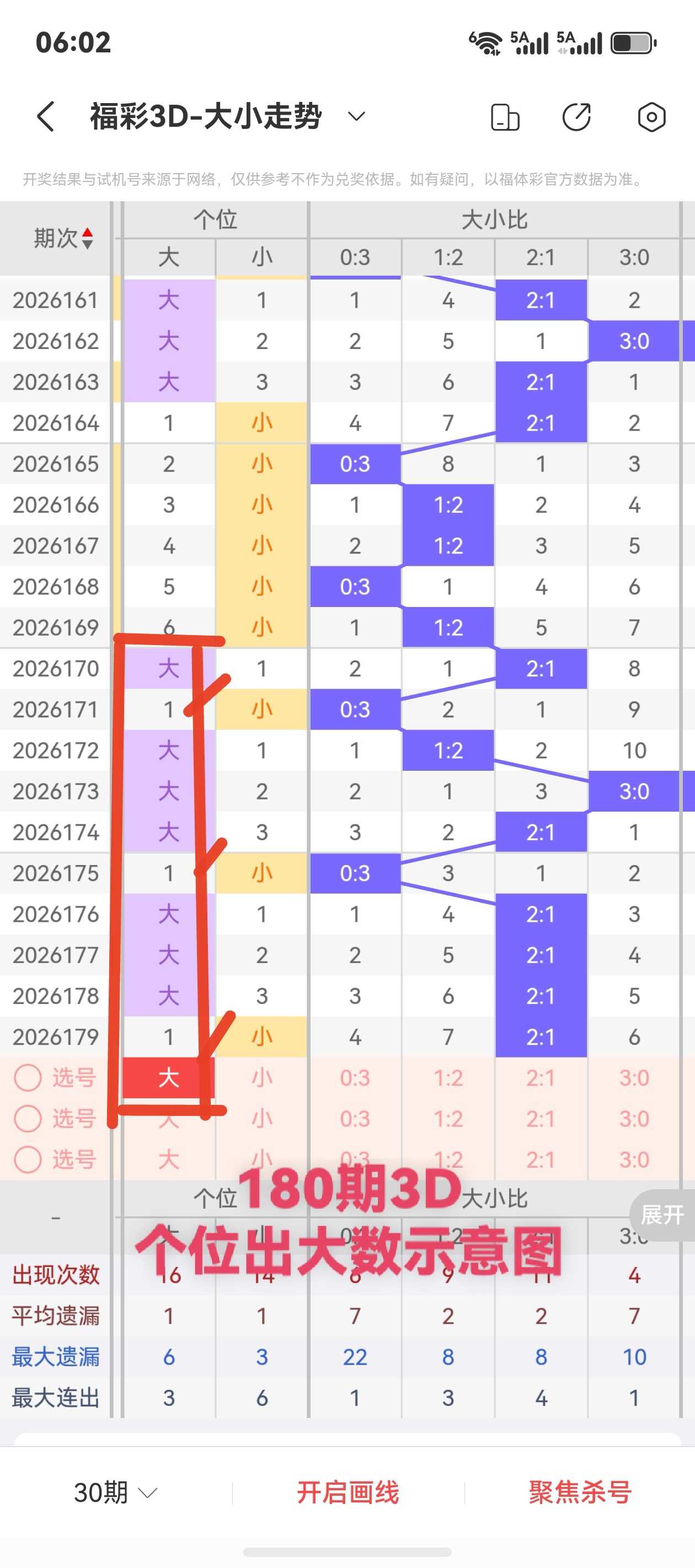Viewport: 695px width, 1568px height.
Task: Select the first 选号 radio circle
Action: coord(28,1077)
